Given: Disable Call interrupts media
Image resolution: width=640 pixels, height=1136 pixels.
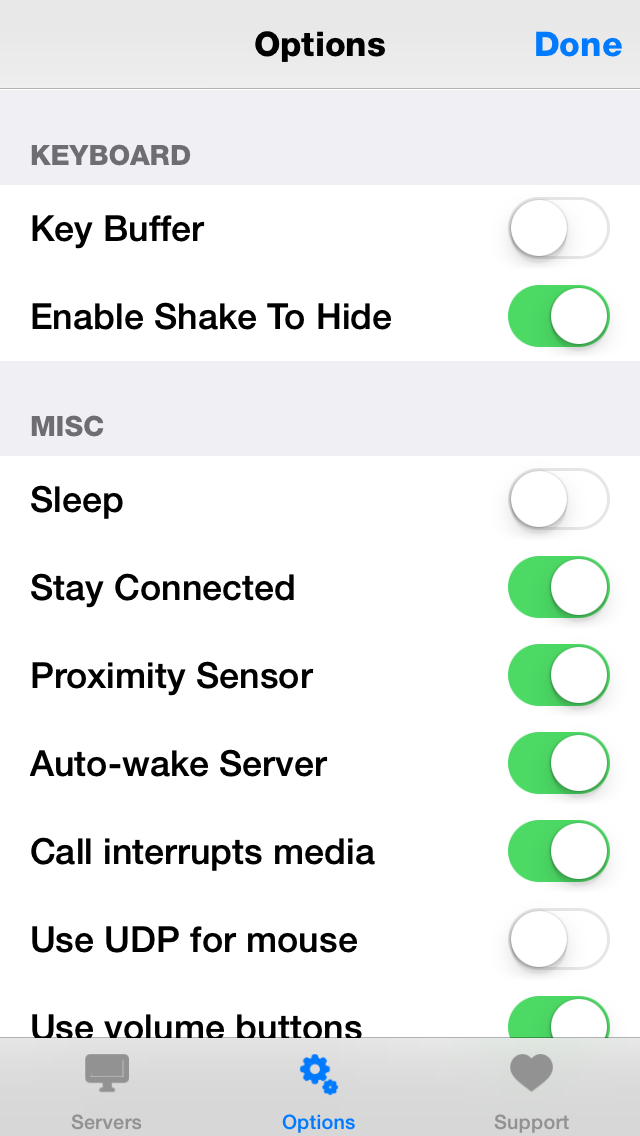Looking at the screenshot, I should pyautogui.click(x=558, y=851).
